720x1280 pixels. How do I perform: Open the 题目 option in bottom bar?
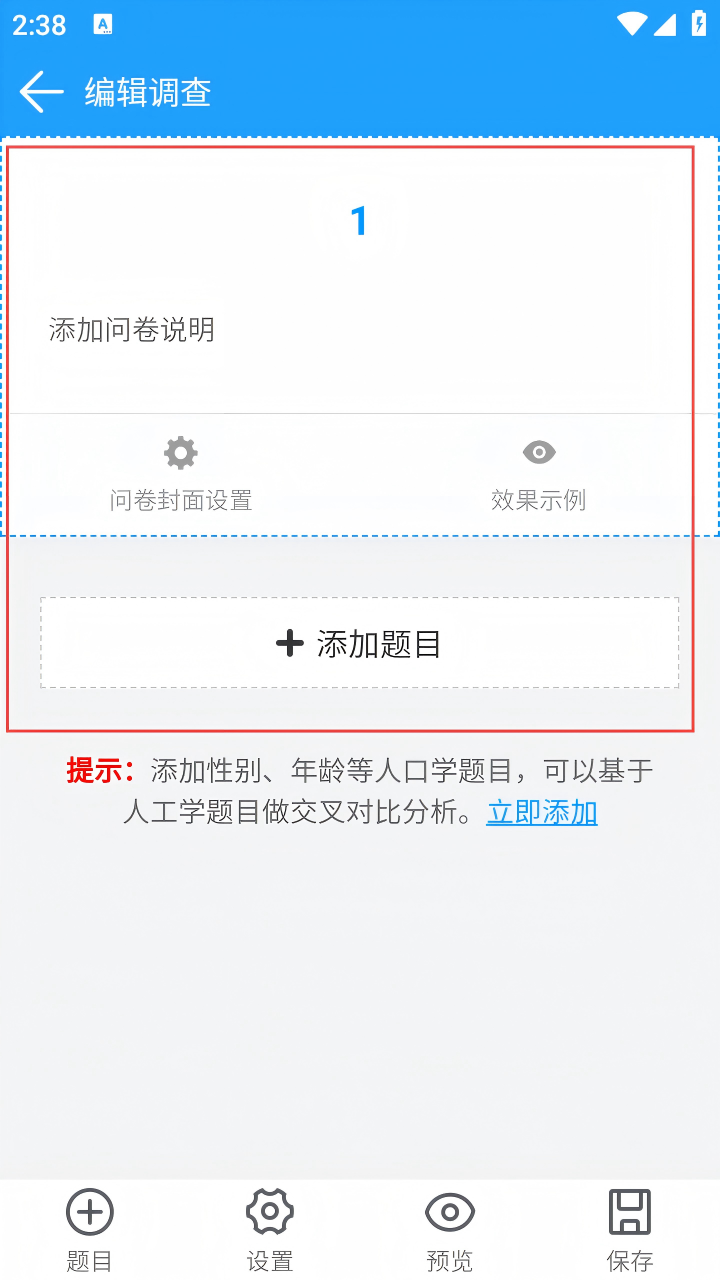[90, 1229]
